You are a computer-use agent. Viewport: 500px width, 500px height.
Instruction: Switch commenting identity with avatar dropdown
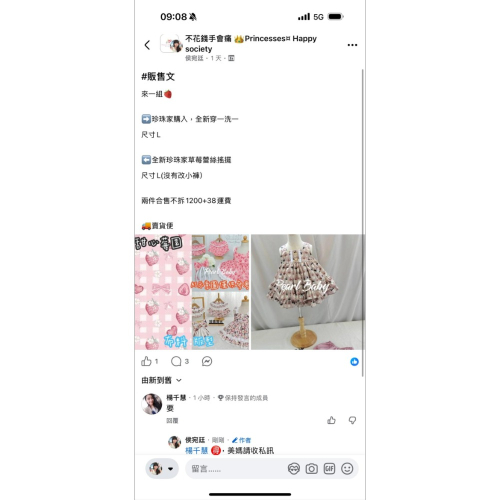click(162, 469)
